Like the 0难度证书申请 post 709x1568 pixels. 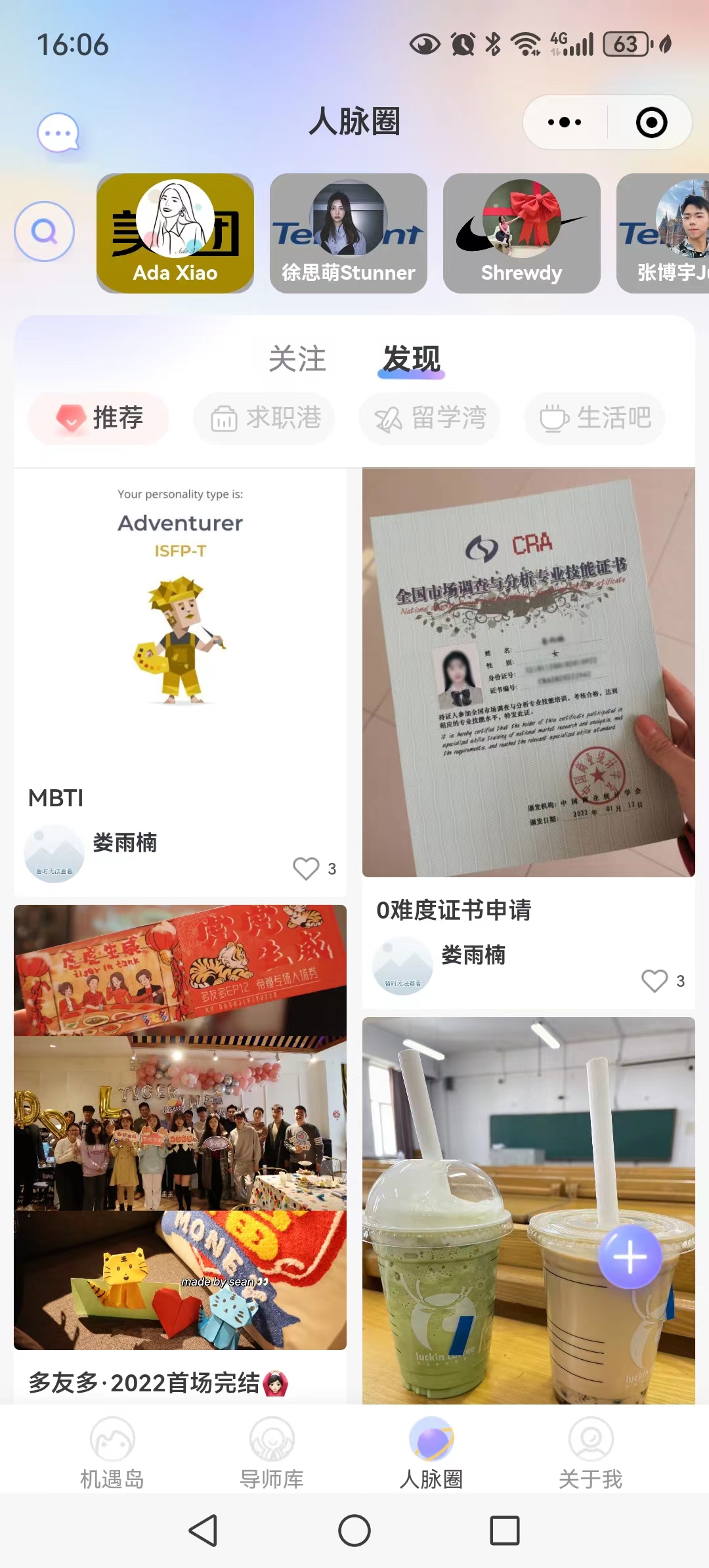coord(655,980)
